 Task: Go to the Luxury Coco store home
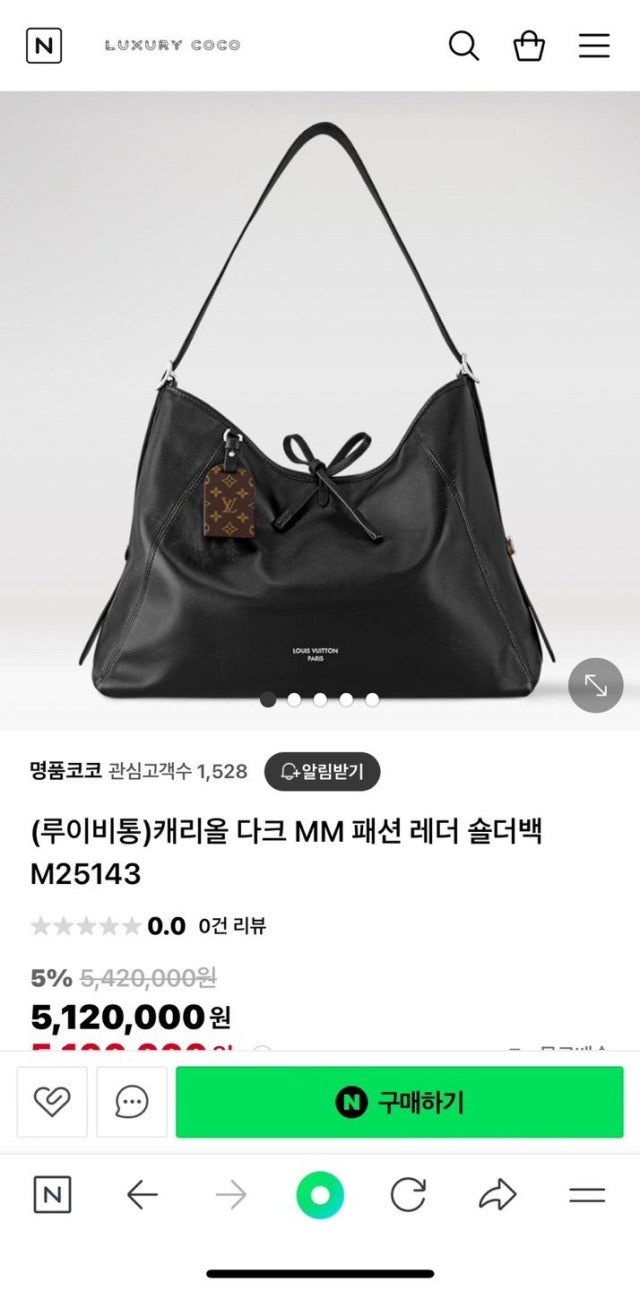[x=172, y=45]
